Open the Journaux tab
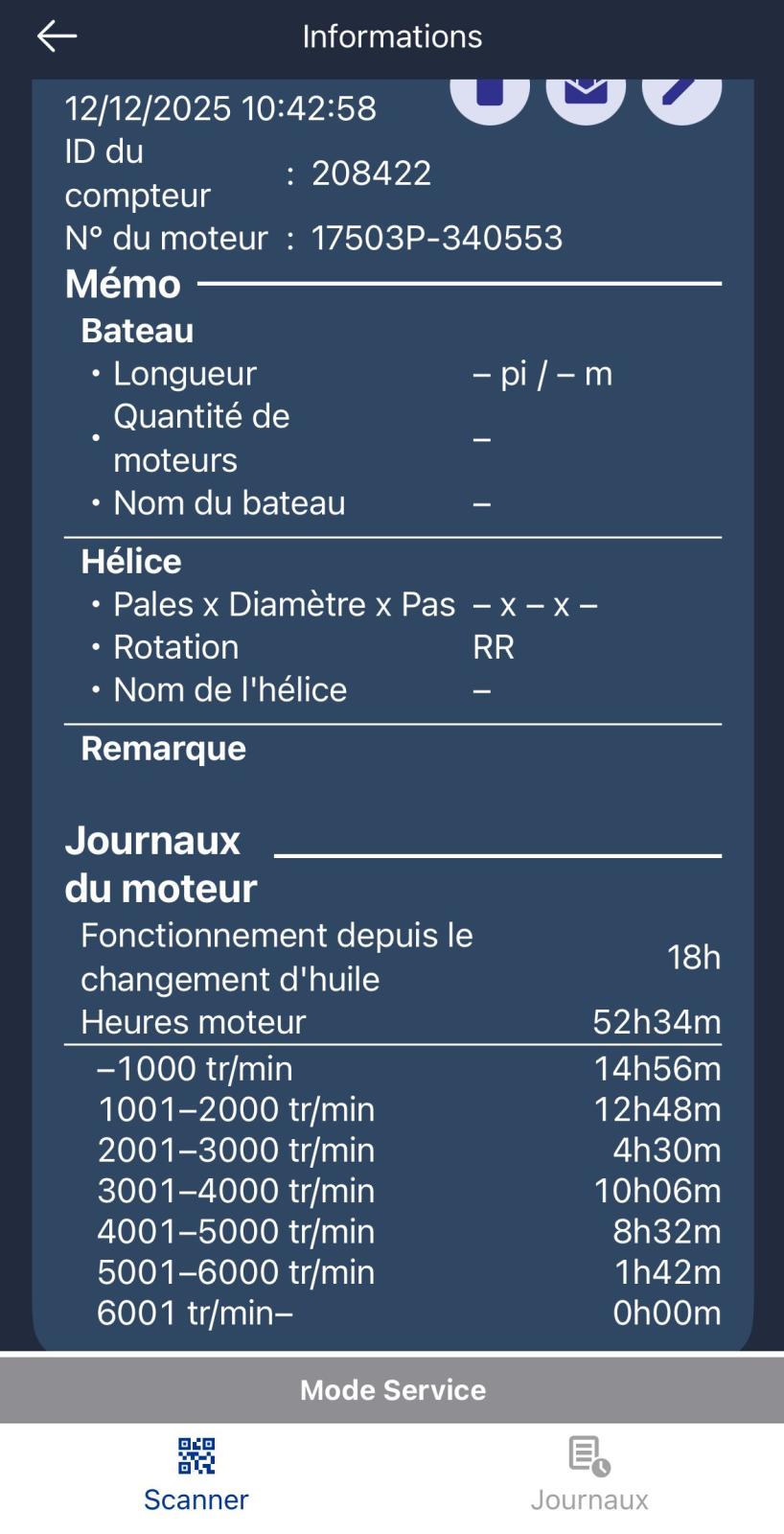 tap(589, 1475)
